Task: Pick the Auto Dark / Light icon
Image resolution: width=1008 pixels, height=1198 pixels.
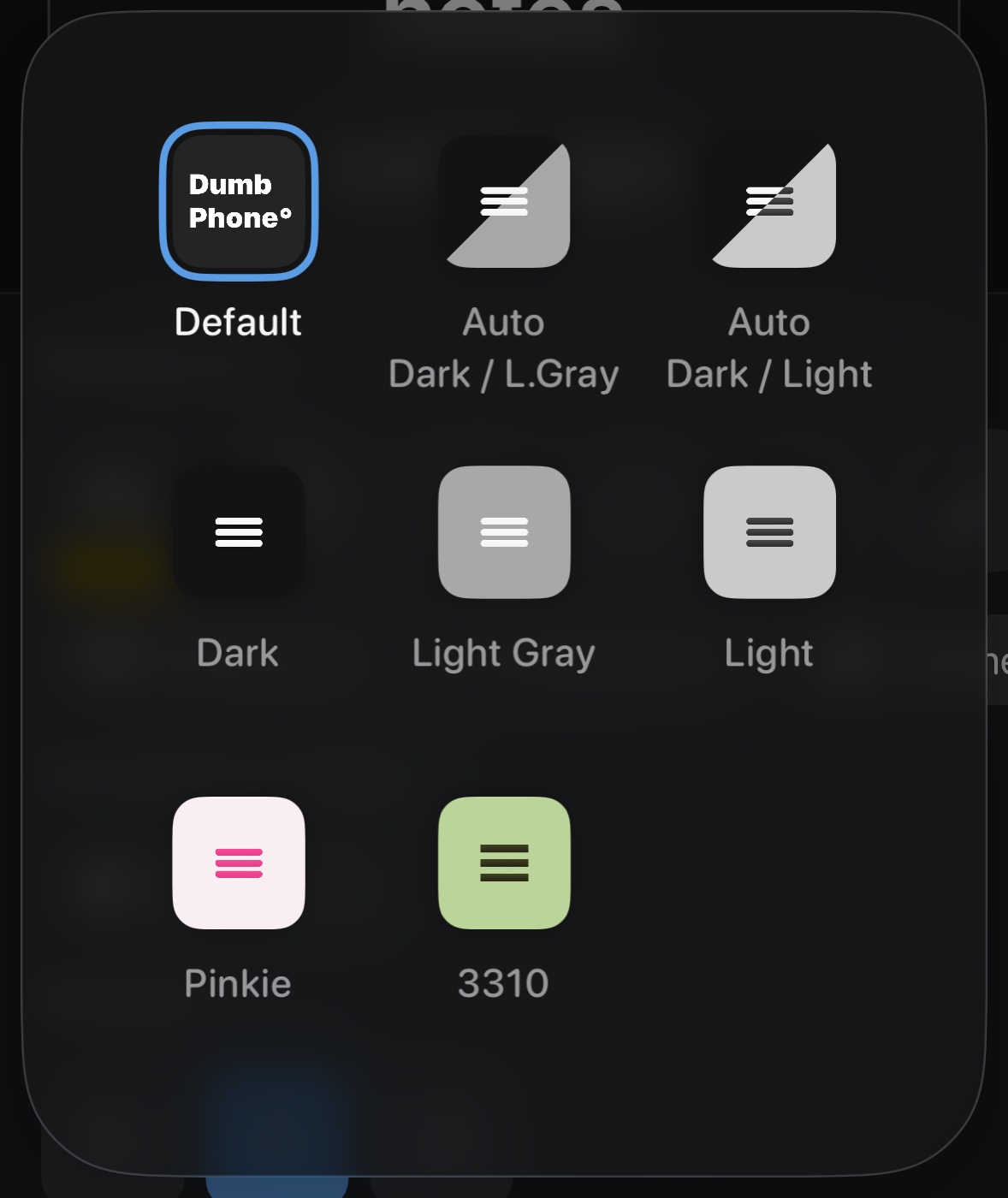Action: pyautogui.click(x=769, y=202)
